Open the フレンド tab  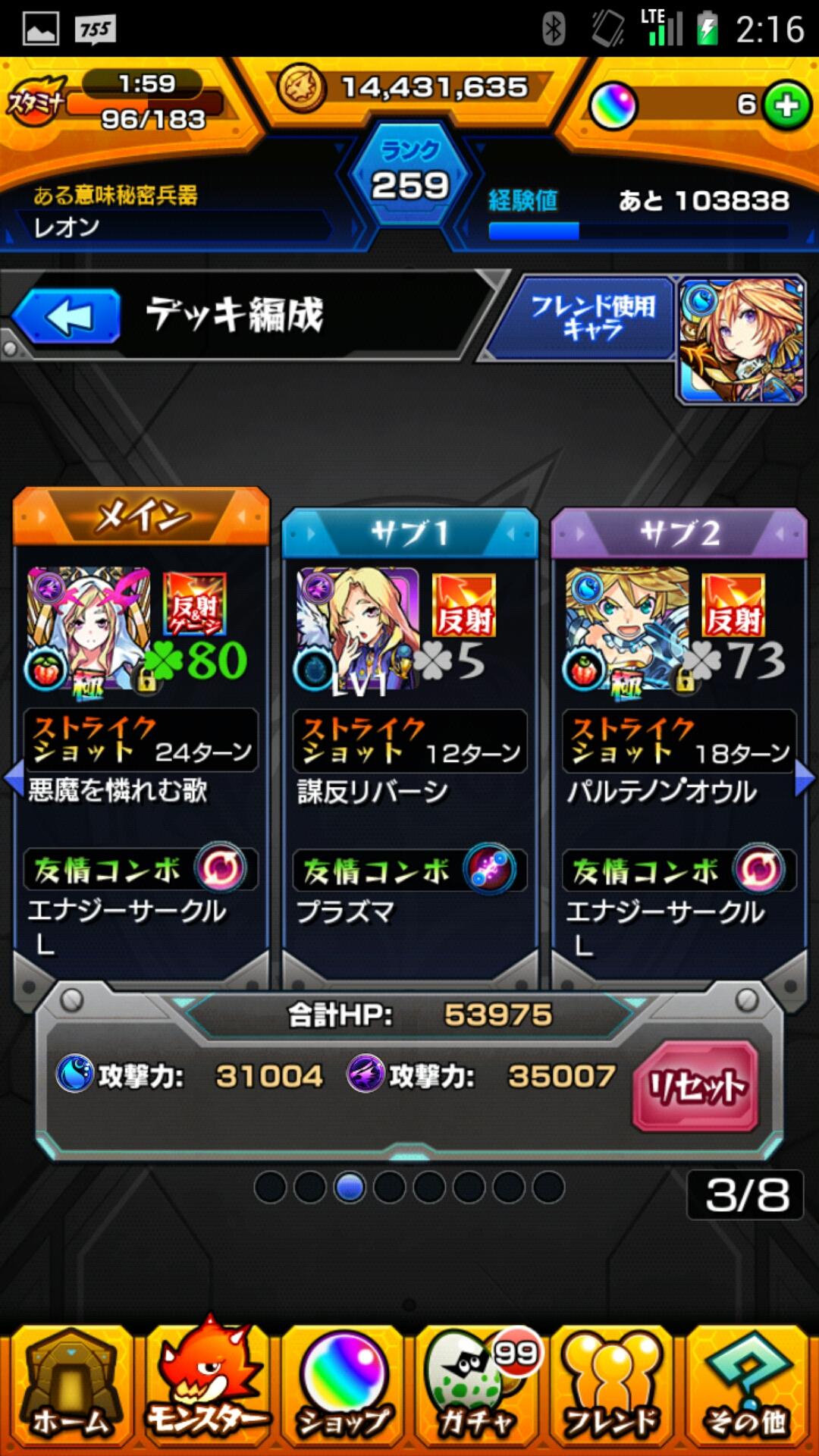click(613, 1388)
